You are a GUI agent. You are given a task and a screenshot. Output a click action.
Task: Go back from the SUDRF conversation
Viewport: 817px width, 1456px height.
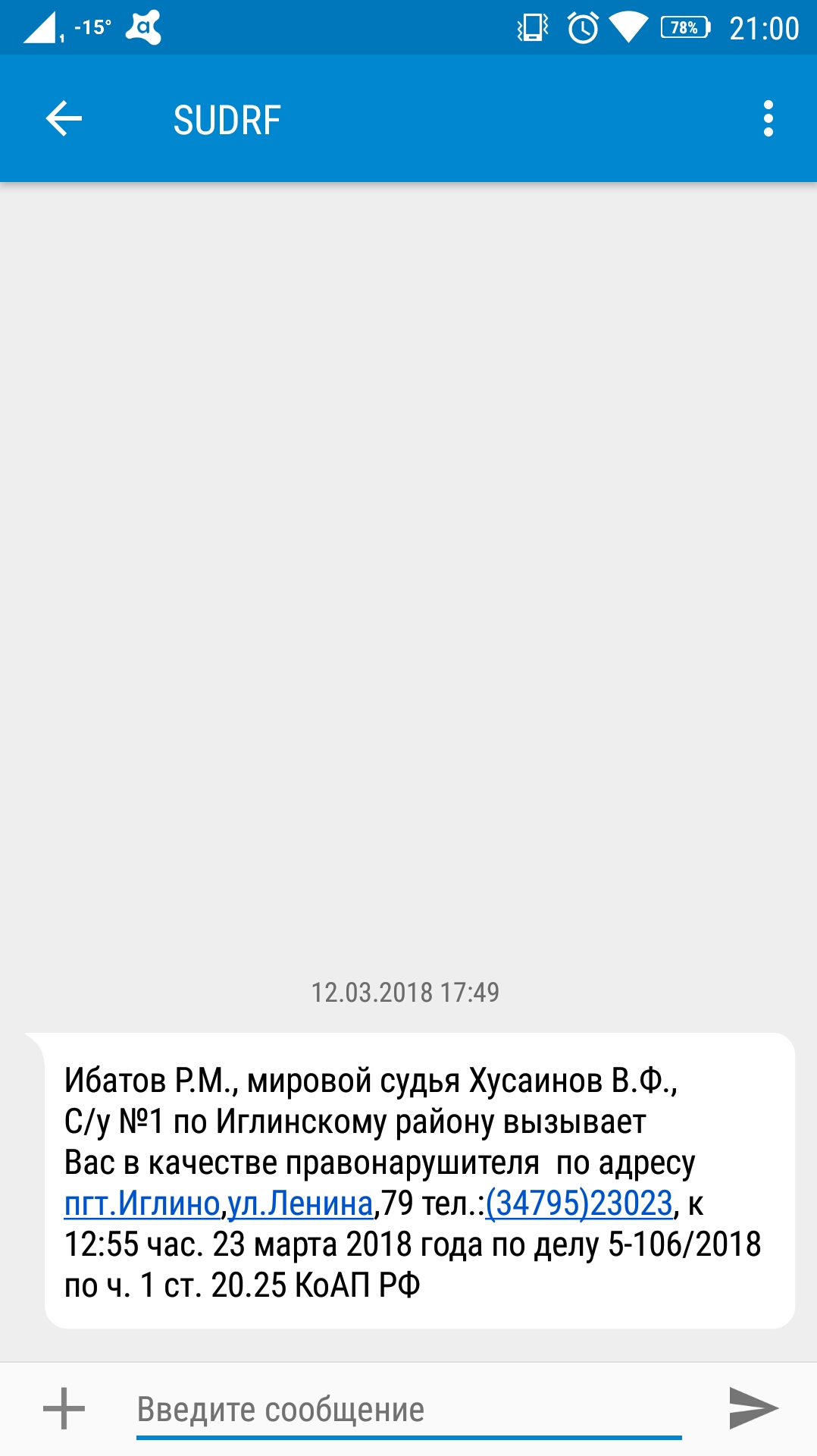pyautogui.click(x=64, y=119)
